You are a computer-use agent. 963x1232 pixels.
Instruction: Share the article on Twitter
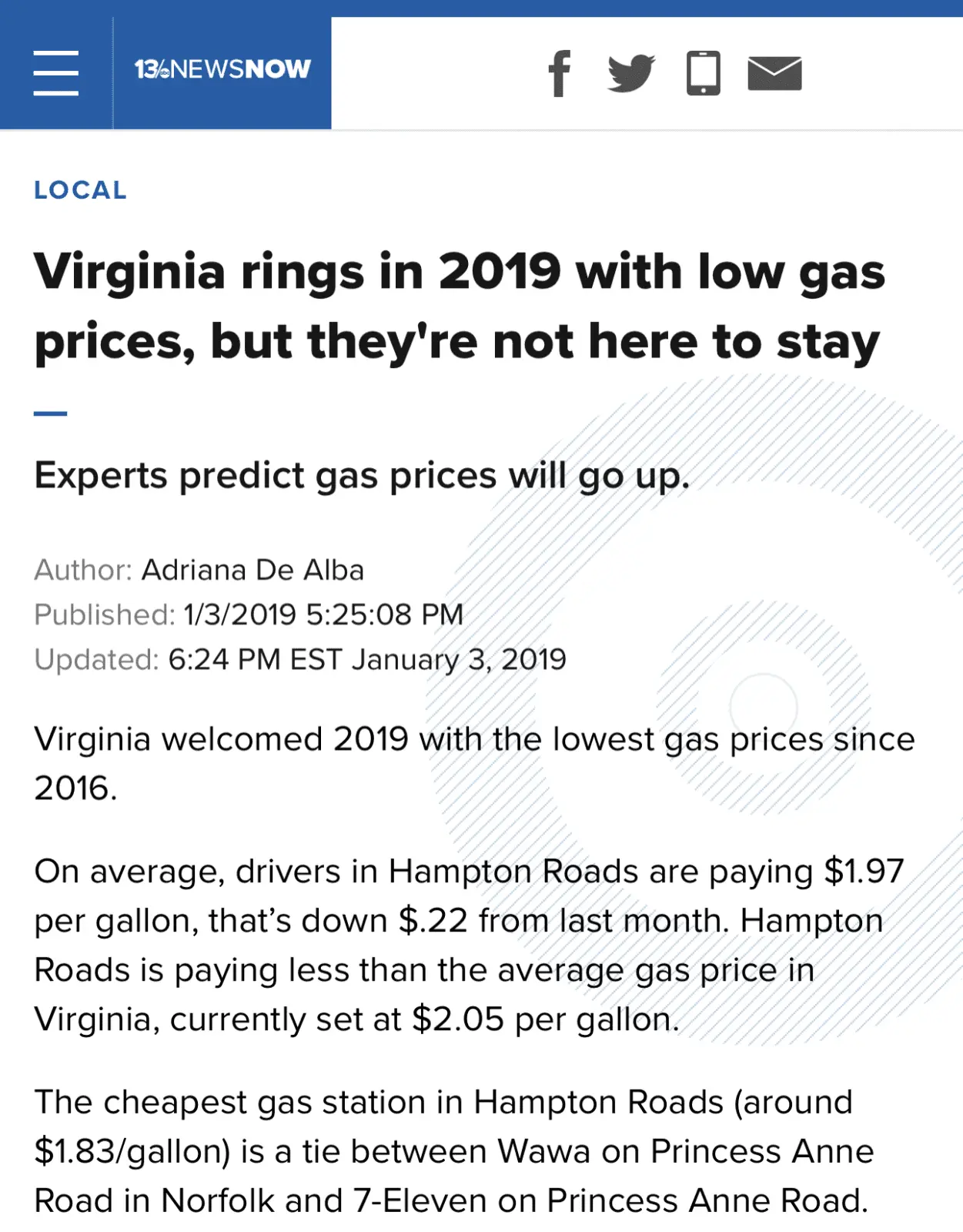tap(630, 74)
